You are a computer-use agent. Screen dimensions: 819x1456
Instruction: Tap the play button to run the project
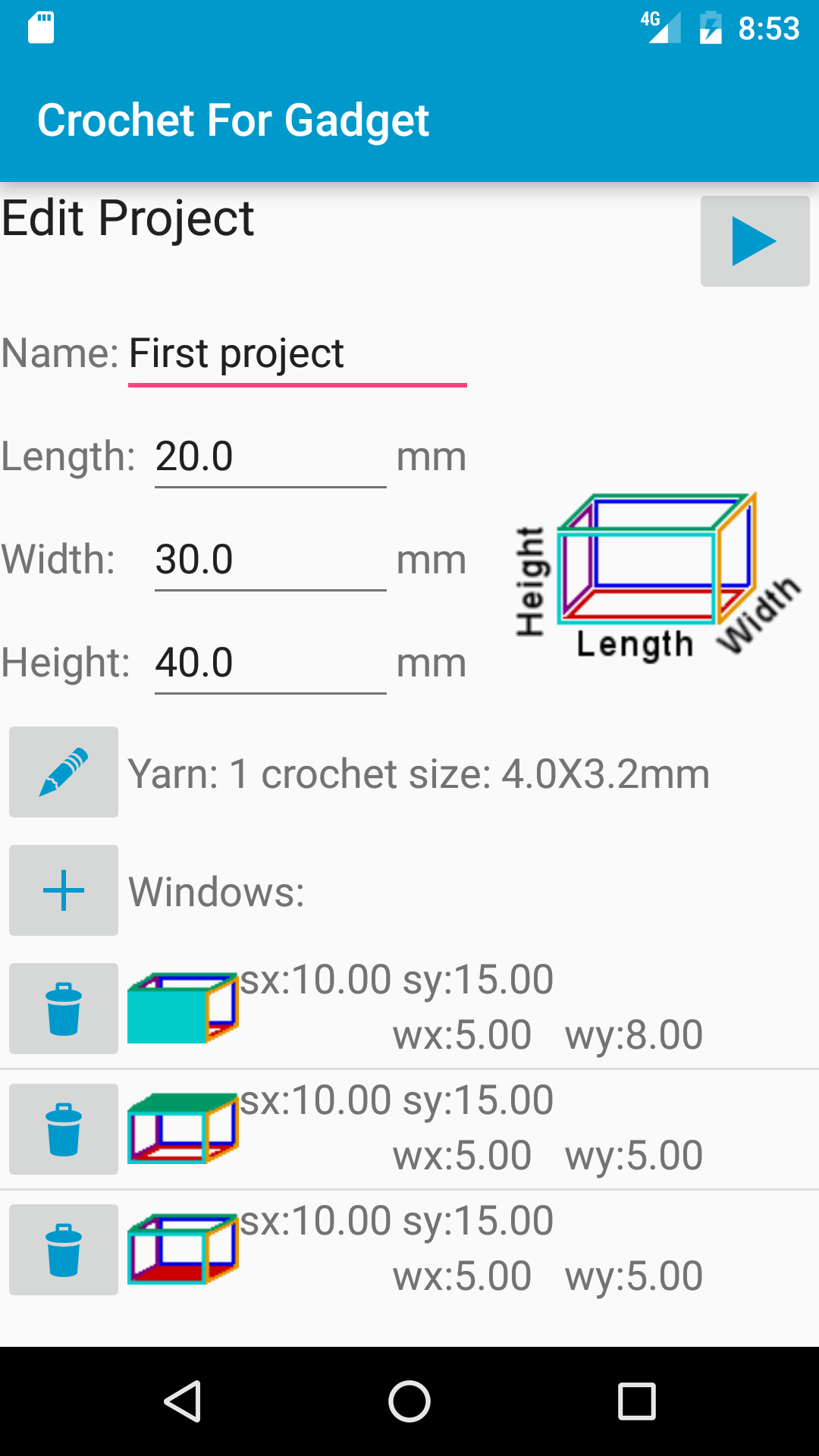755,240
